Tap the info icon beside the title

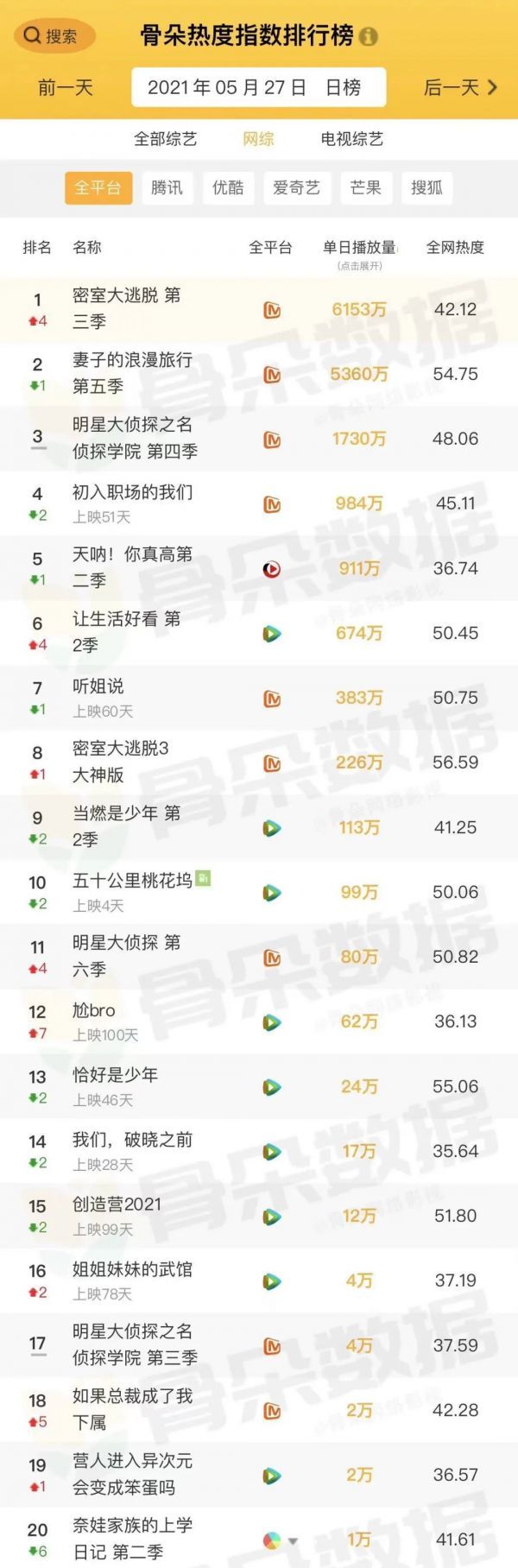click(369, 36)
